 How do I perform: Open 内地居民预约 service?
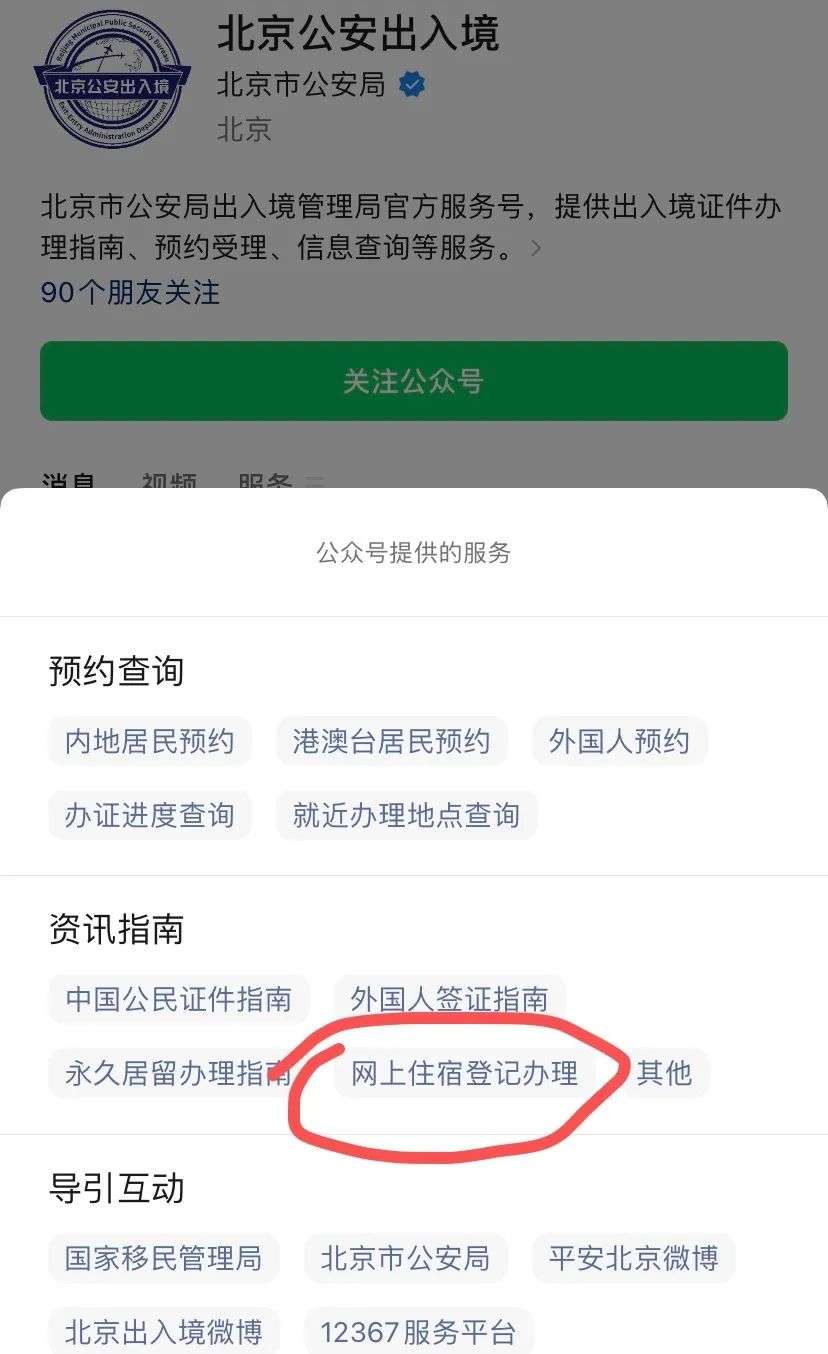(150, 741)
